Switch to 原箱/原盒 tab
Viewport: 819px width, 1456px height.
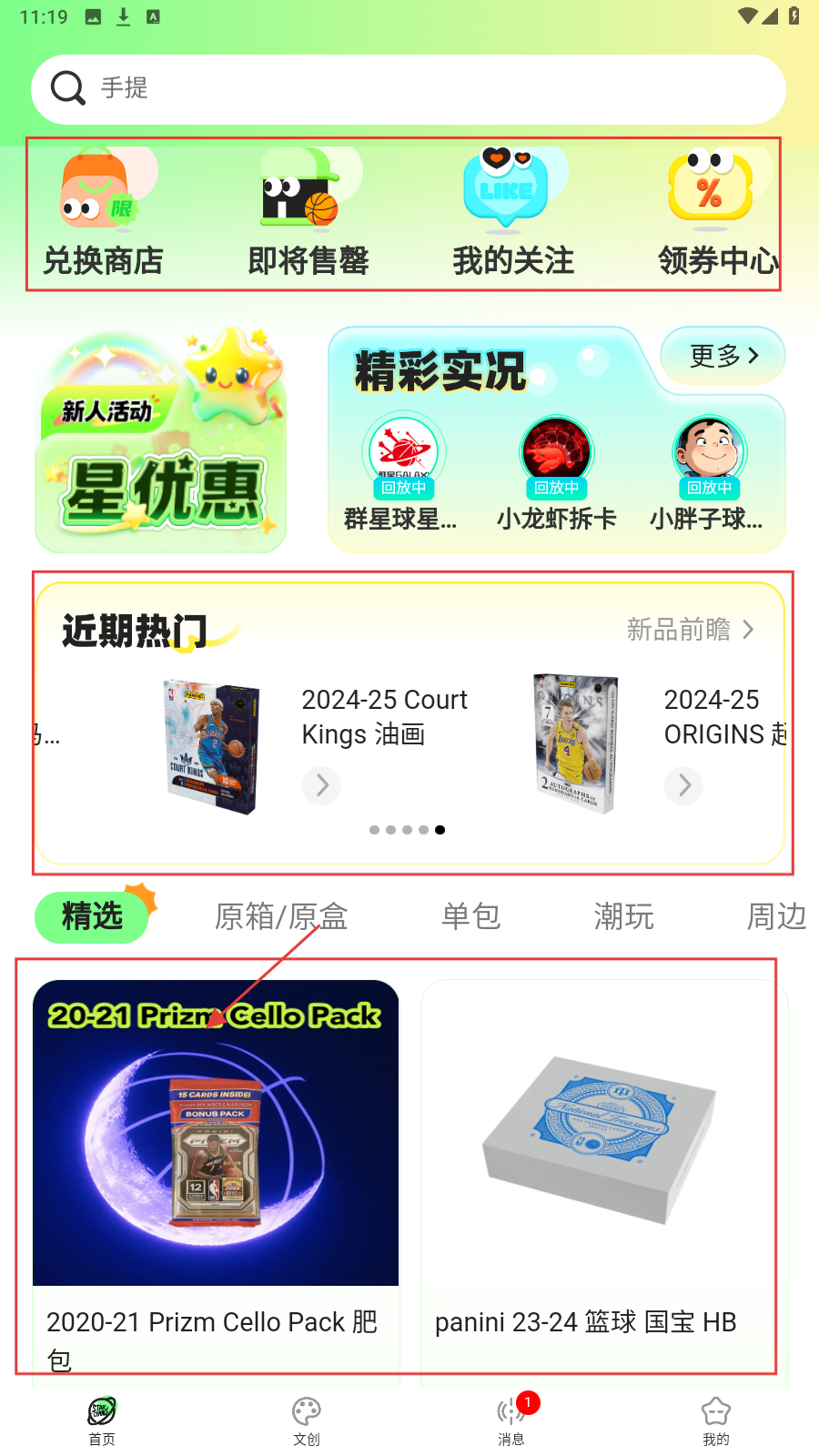[281, 916]
